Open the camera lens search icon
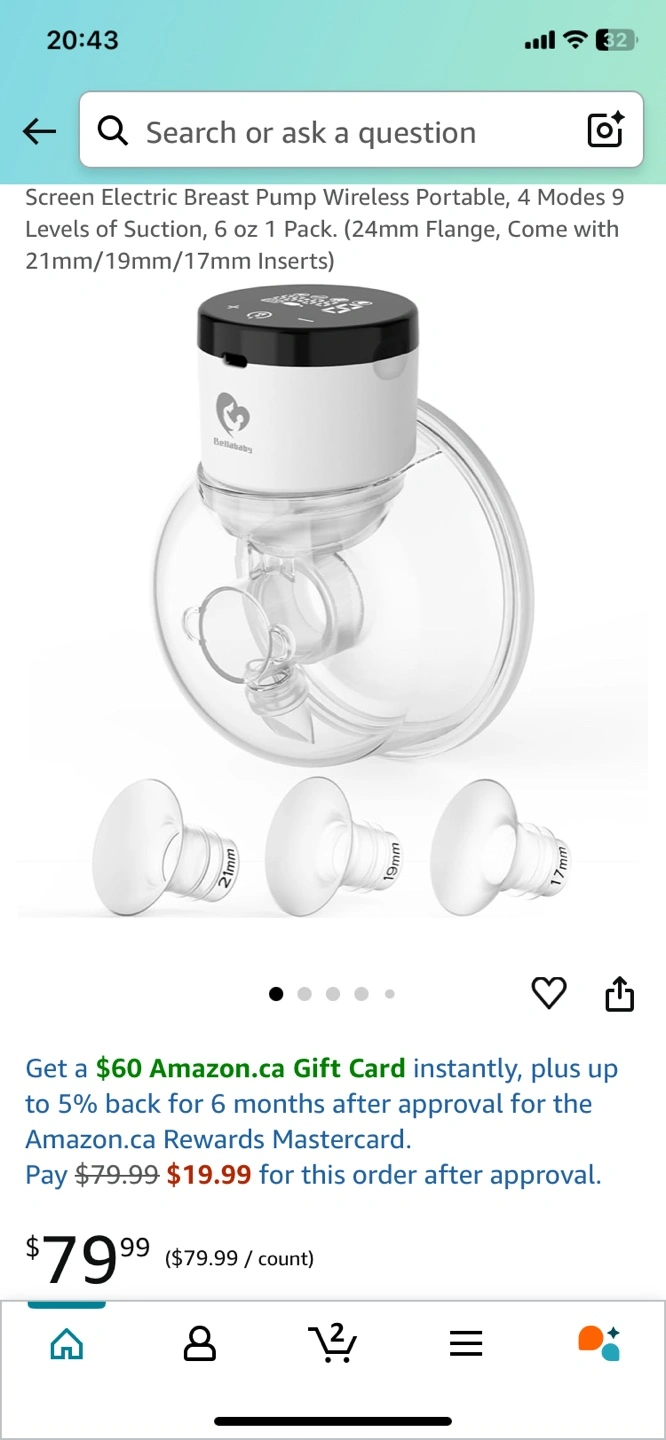This screenshot has width=666, height=1440. click(x=605, y=131)
